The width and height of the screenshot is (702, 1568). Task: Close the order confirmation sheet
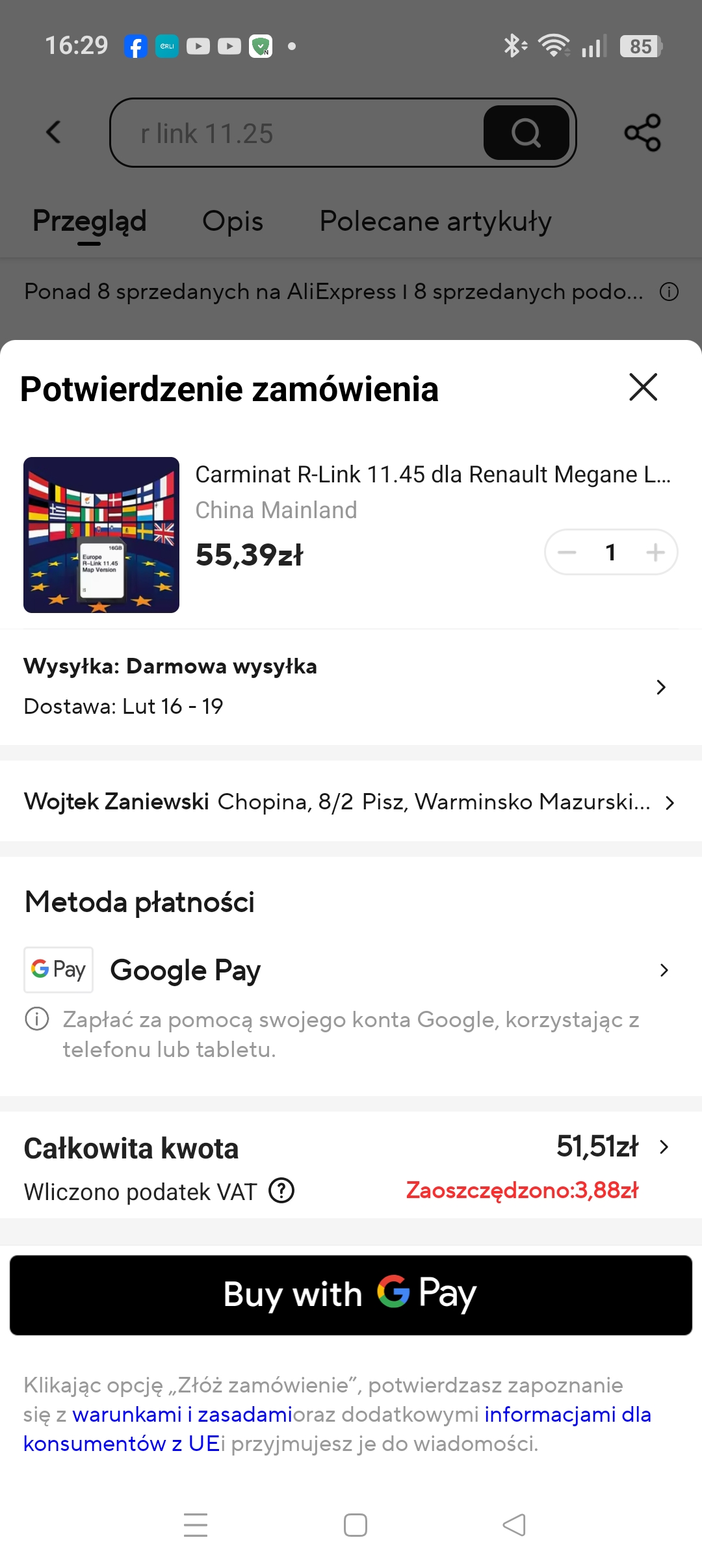point(643,387)
